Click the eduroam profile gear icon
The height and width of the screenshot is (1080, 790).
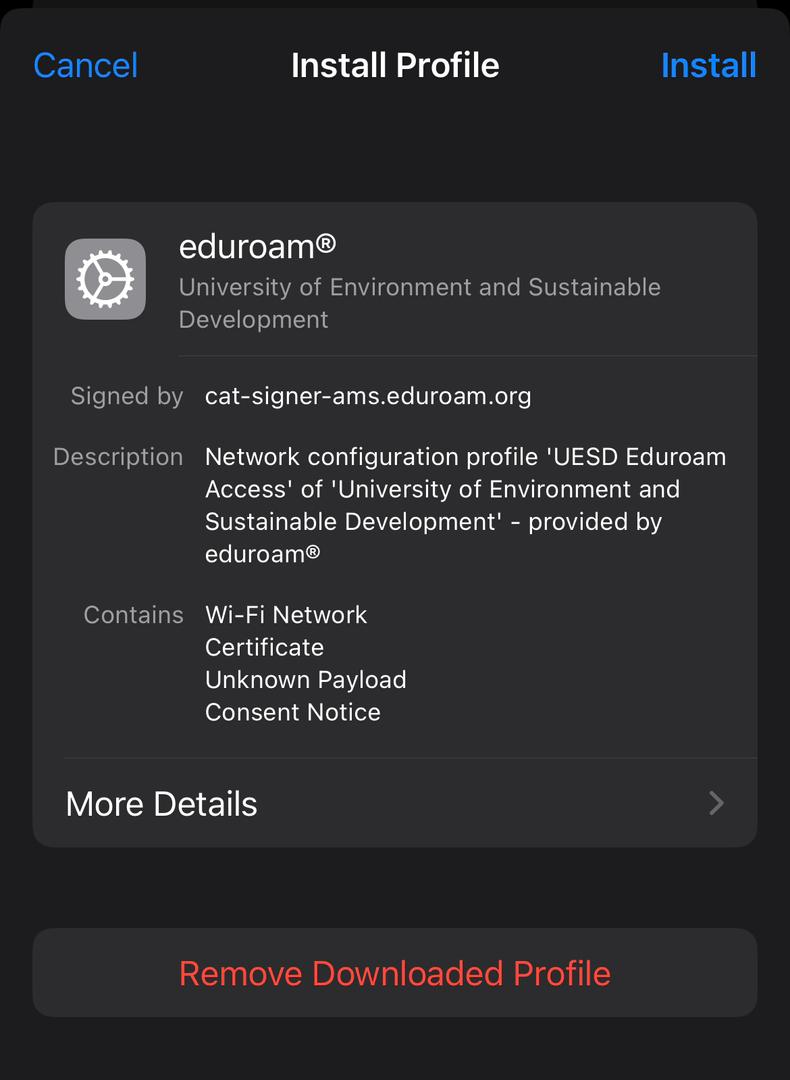click(x=104, y=279)
